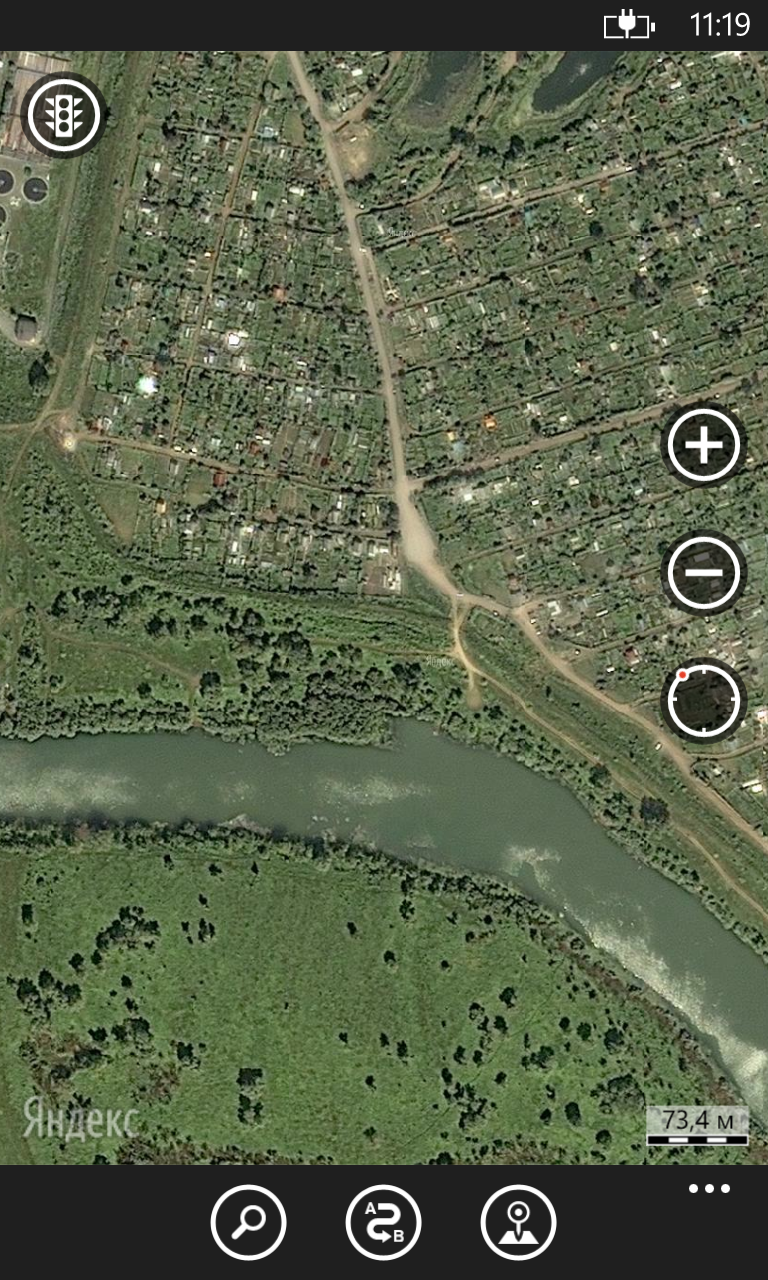Open the map layers pin button

(x=518, y=1222)
